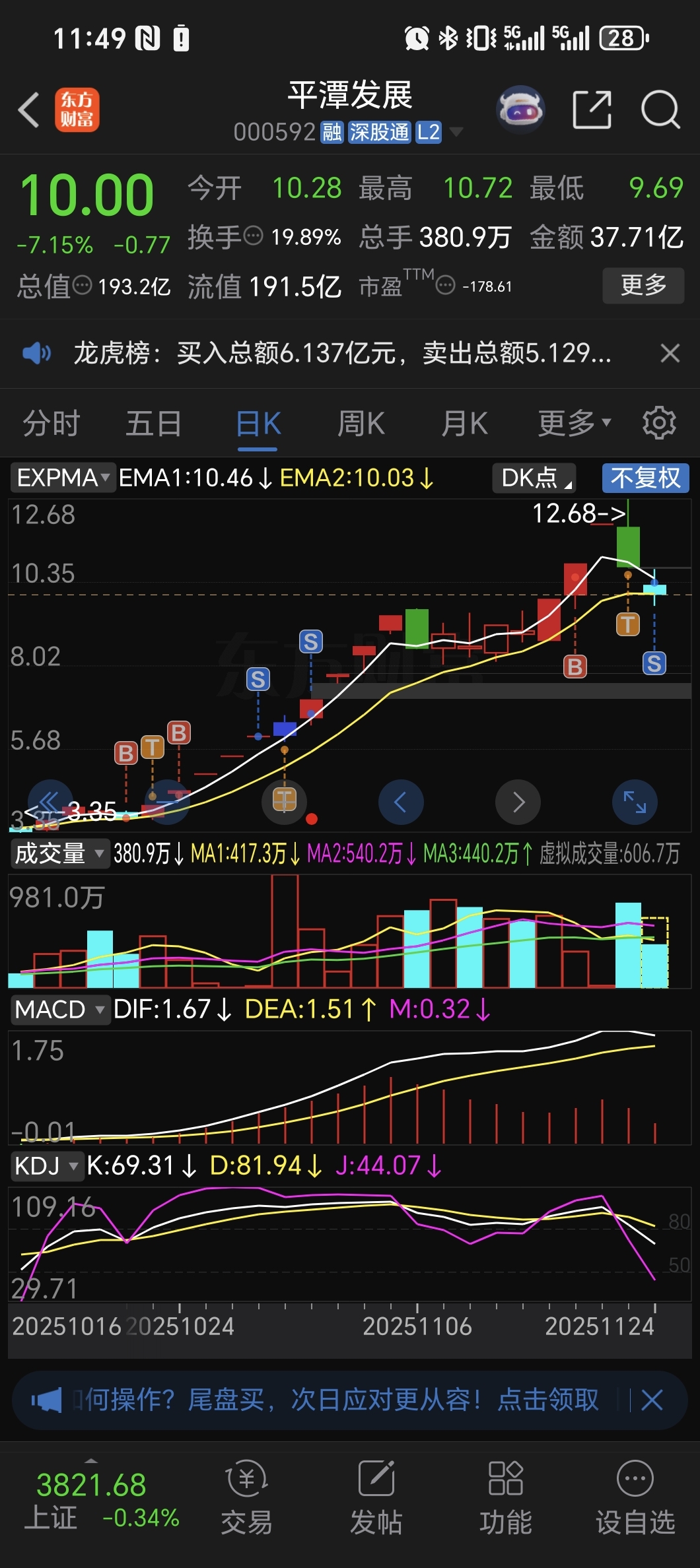Select the 月K chart tab
The image size is (700, 1568).
(x=464, y=423)
